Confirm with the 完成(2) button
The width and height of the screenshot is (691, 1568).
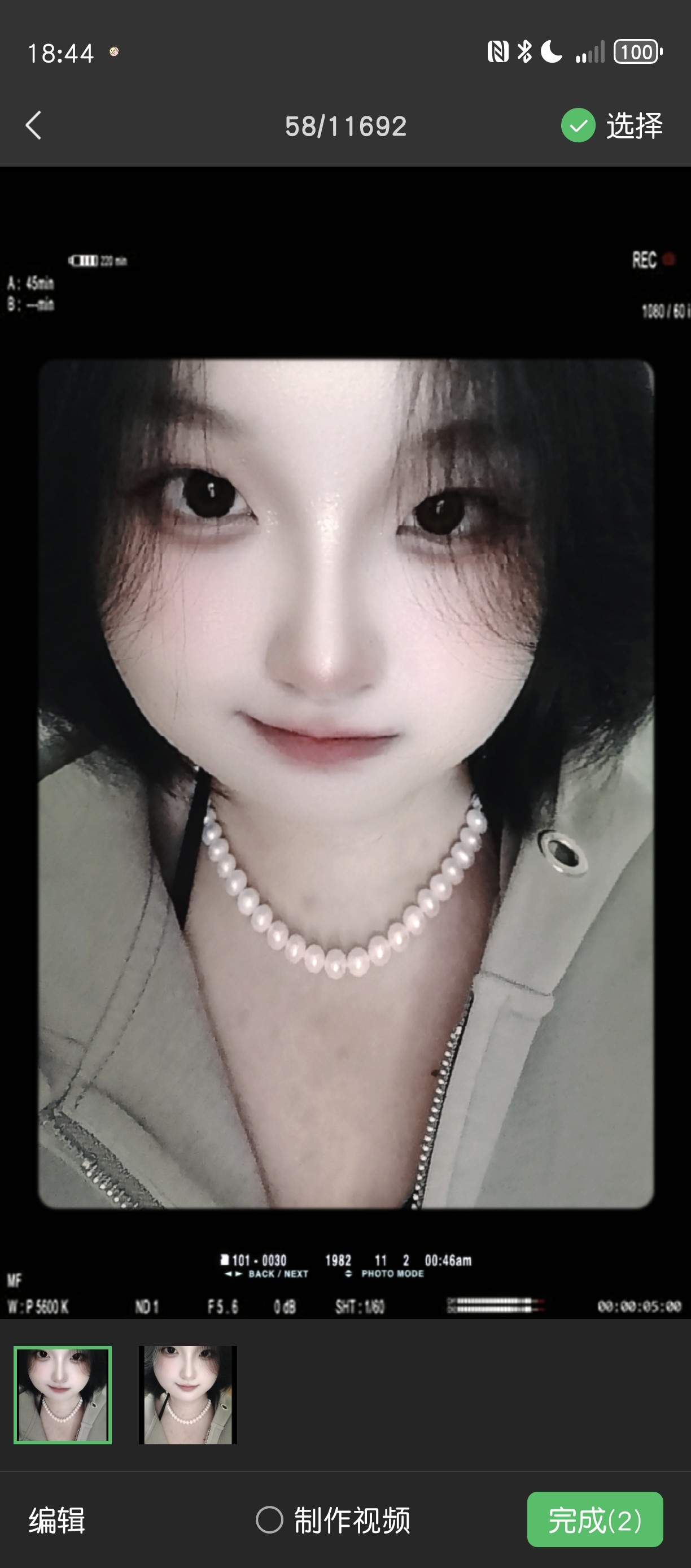pos(594,1520)
